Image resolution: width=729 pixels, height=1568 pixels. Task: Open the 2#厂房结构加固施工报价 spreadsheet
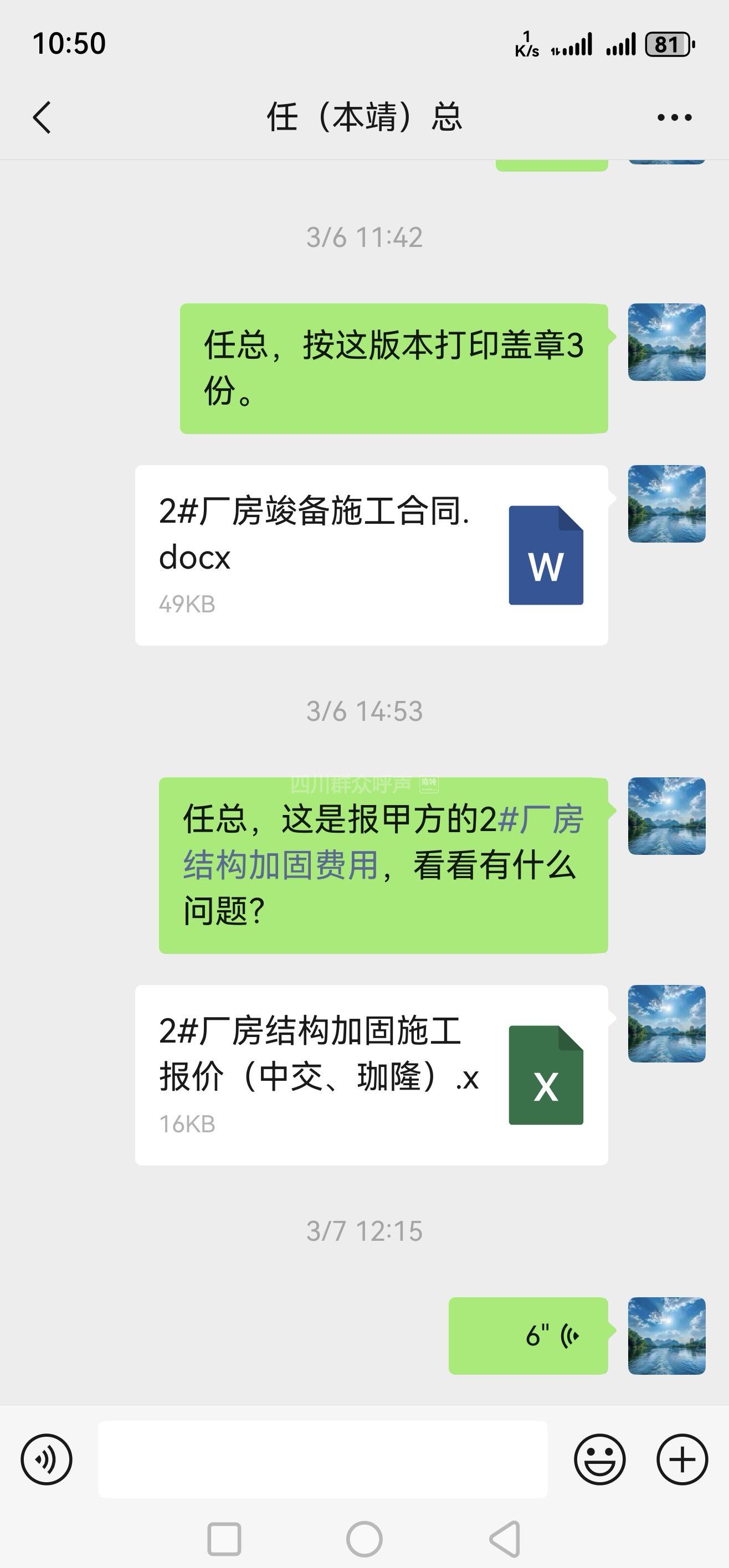click(x=371, y=1074)
